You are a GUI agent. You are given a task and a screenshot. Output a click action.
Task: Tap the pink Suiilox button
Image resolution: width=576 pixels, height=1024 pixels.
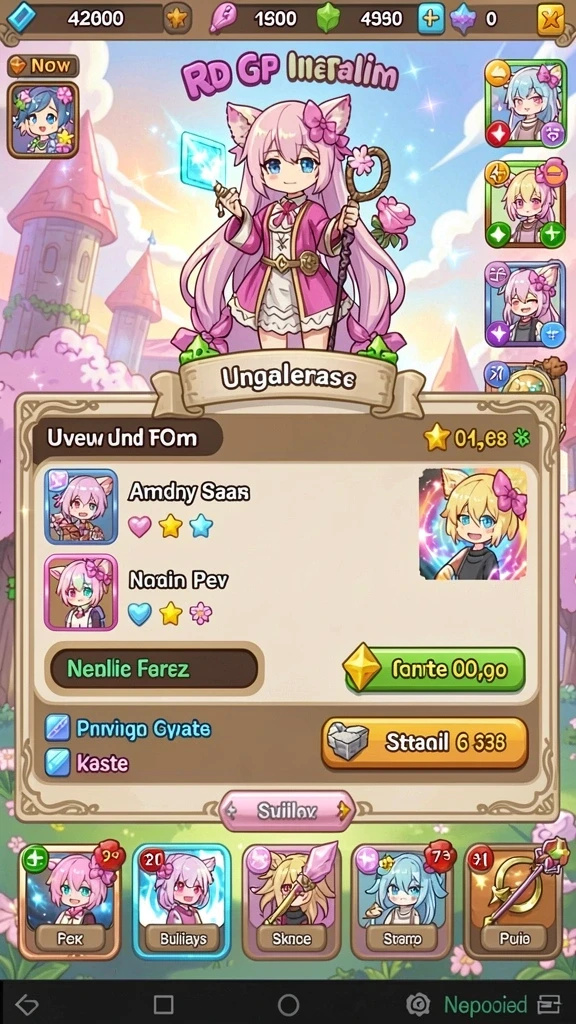pos(287,812)
